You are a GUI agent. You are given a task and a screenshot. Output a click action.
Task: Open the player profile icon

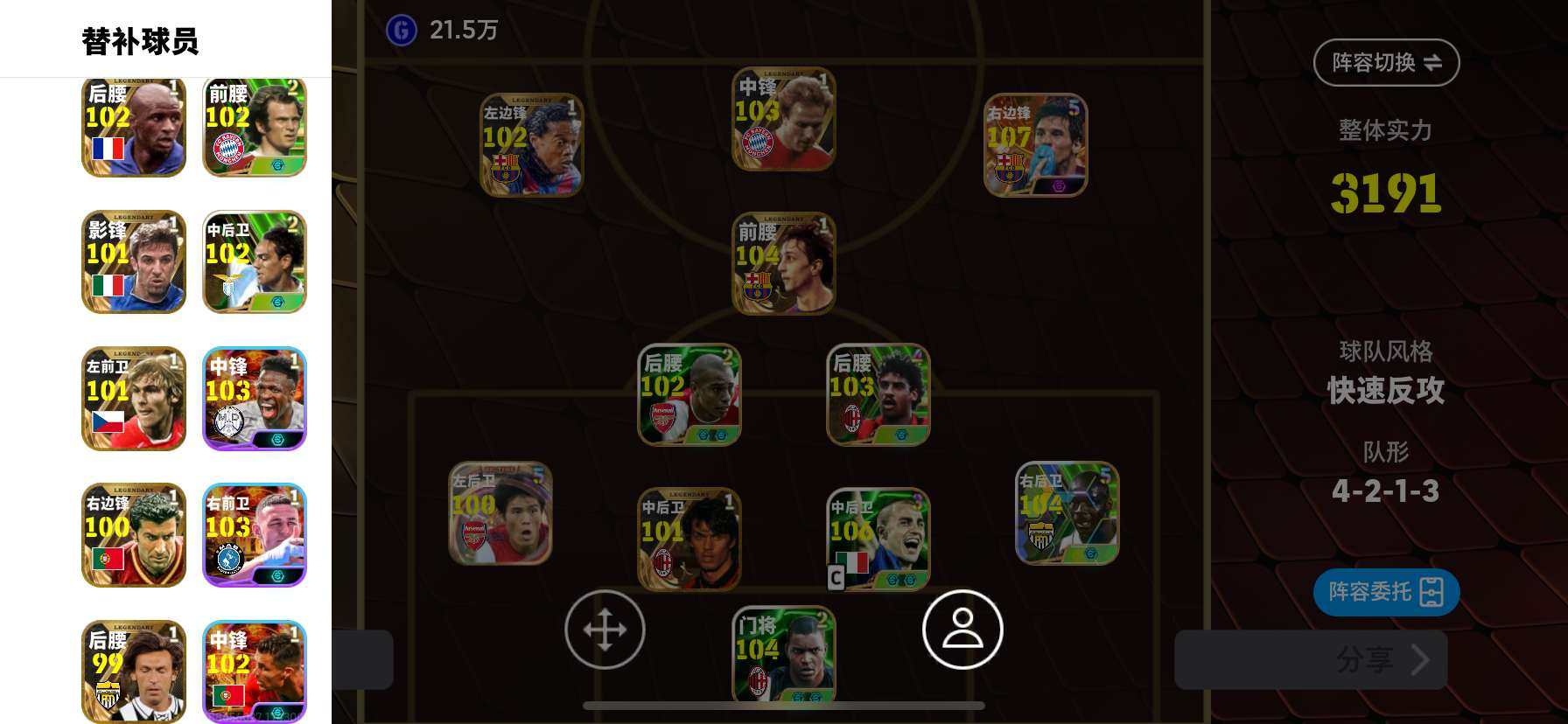pyautogui.click(x=962, y=630)
